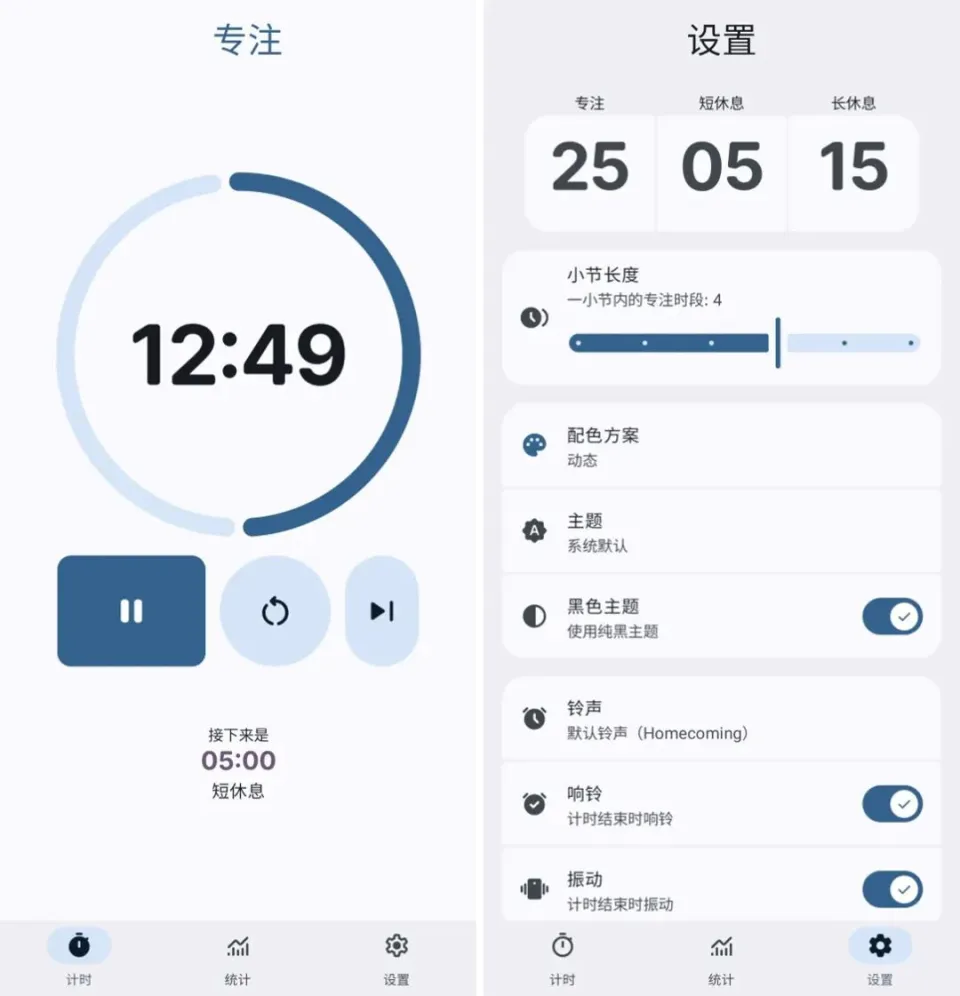Turn off the 黑色主题 switch

click(x=892, y=617)
